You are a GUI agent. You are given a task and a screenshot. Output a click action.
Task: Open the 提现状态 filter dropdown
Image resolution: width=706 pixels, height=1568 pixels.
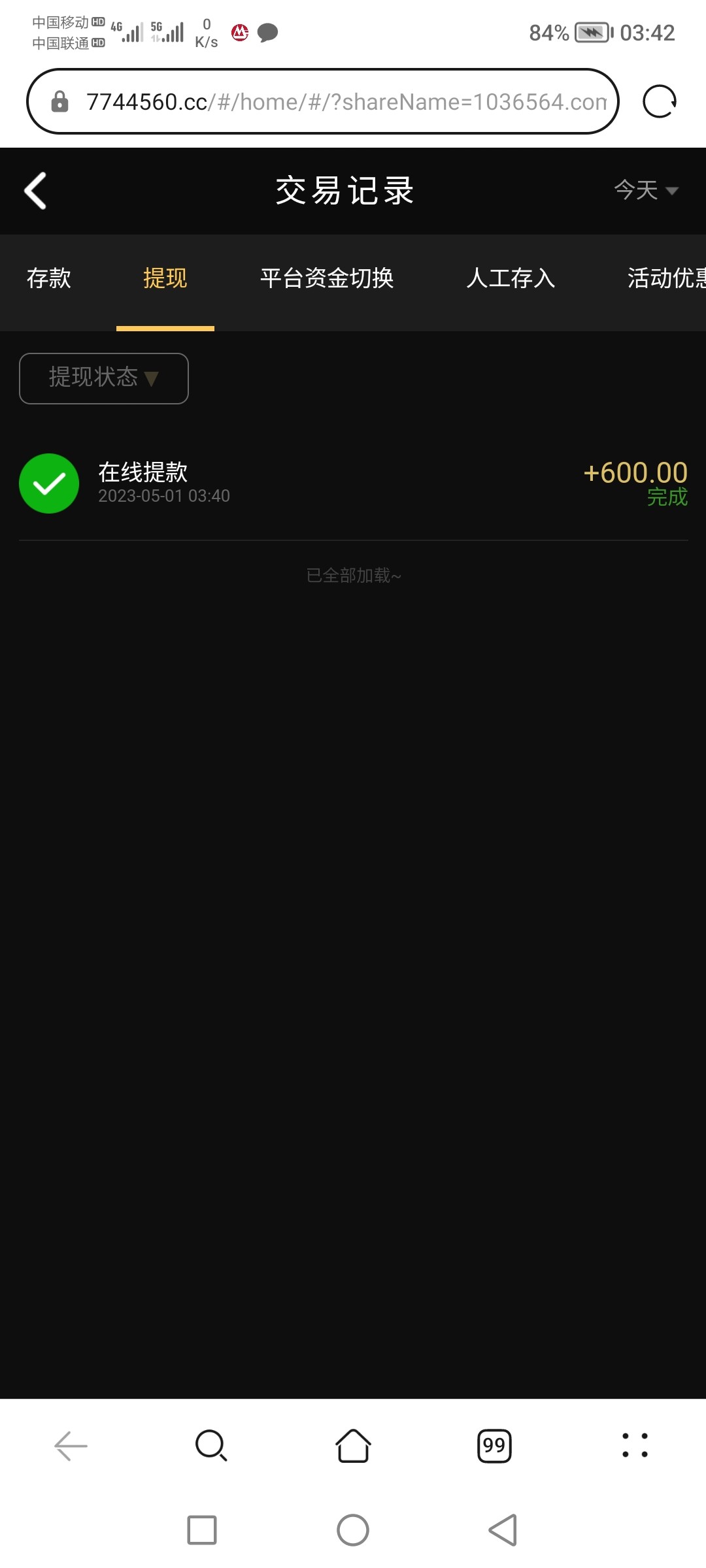pyautogui.click(x=103, y=378)
